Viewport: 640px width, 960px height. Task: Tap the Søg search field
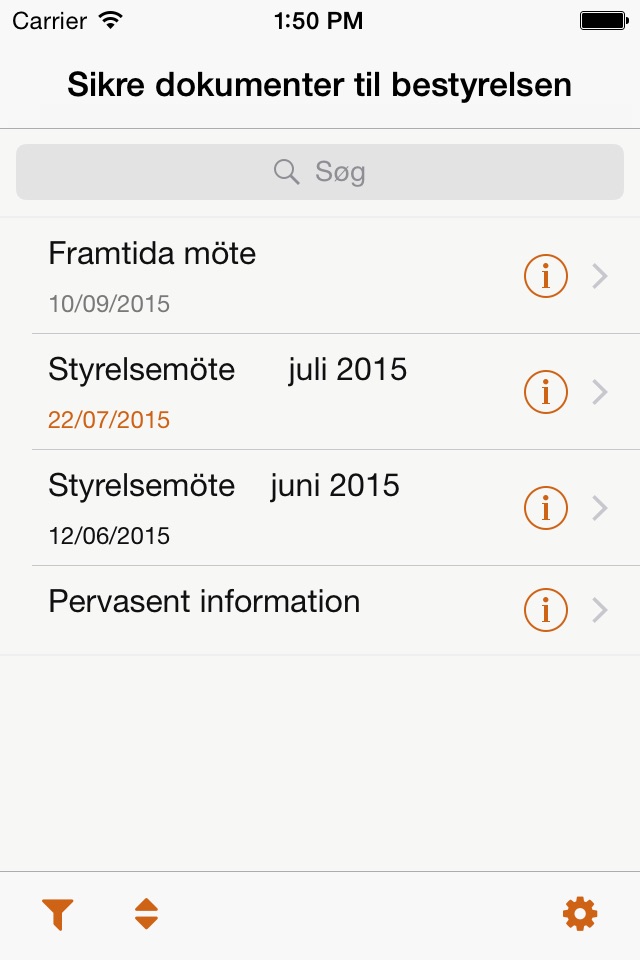320,172
